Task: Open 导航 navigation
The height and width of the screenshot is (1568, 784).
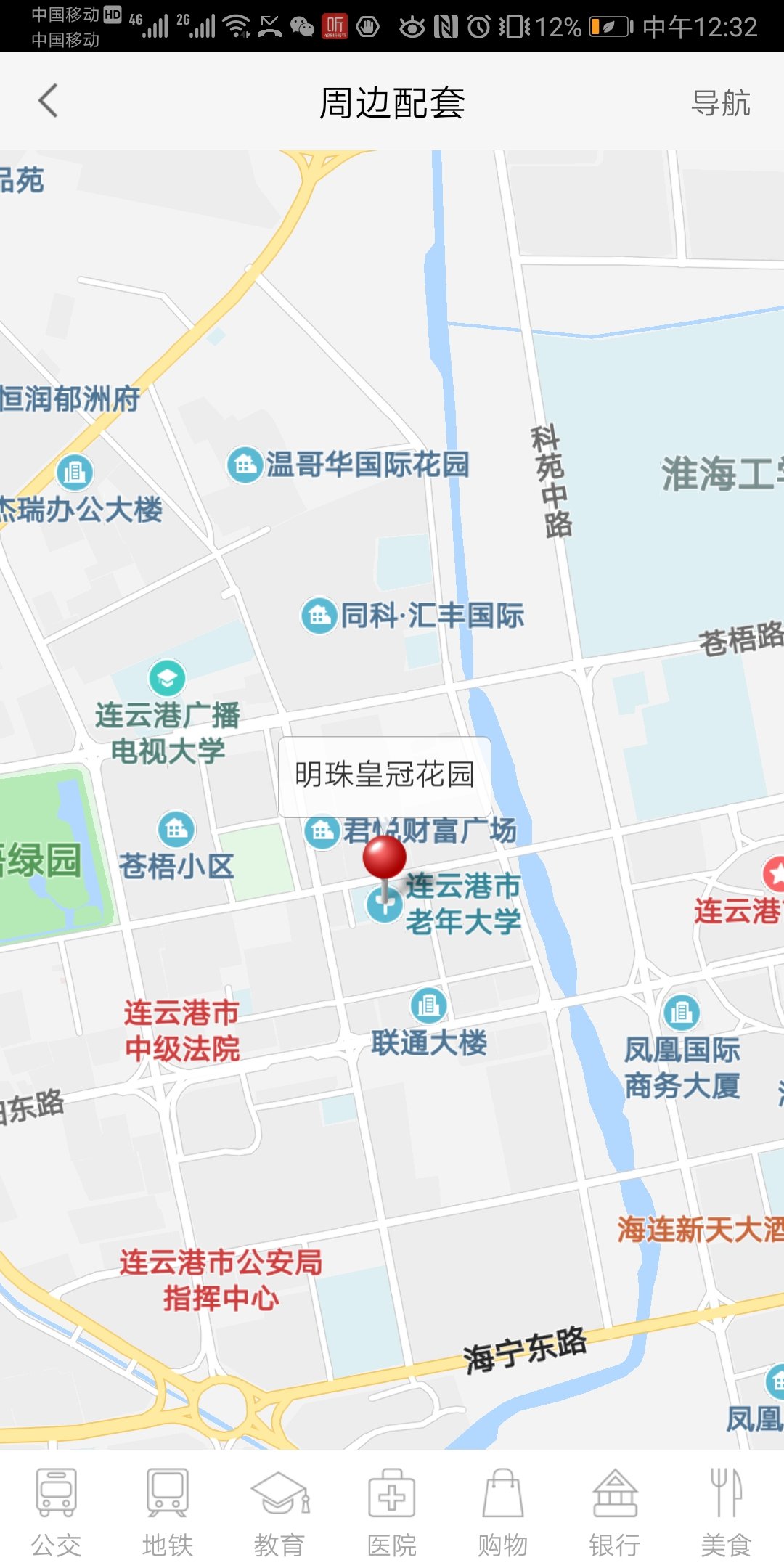Action: point(719,103)
